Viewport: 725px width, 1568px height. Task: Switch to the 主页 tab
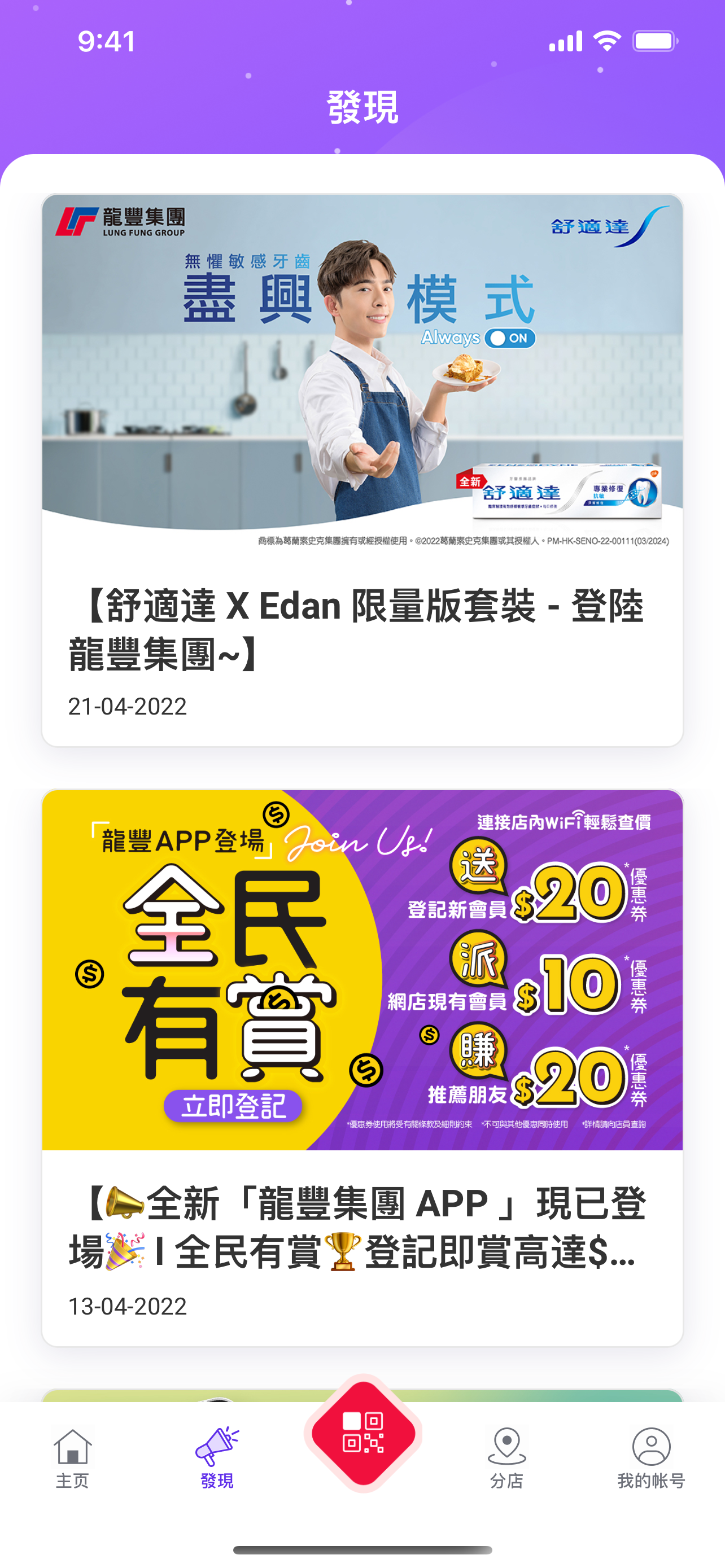(x=72, y=1467)
